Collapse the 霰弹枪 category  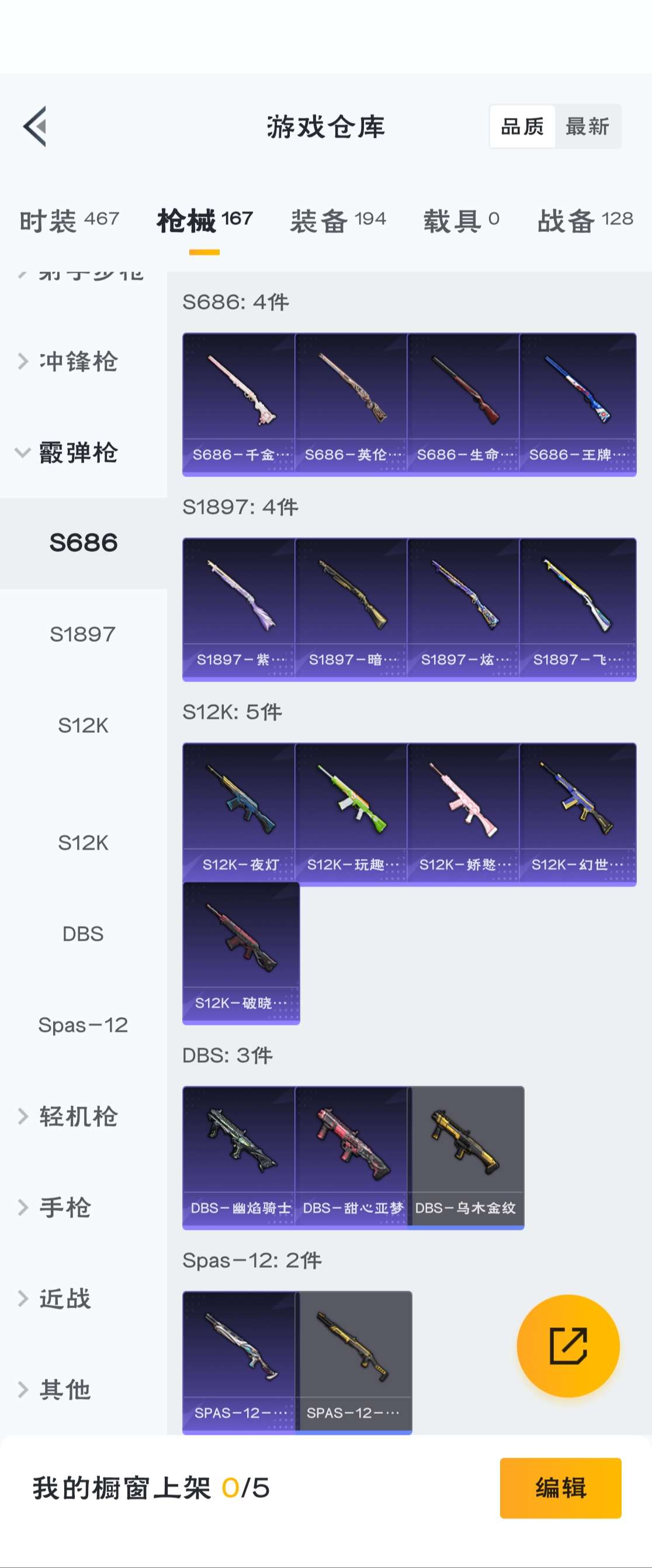pos(78,453)
